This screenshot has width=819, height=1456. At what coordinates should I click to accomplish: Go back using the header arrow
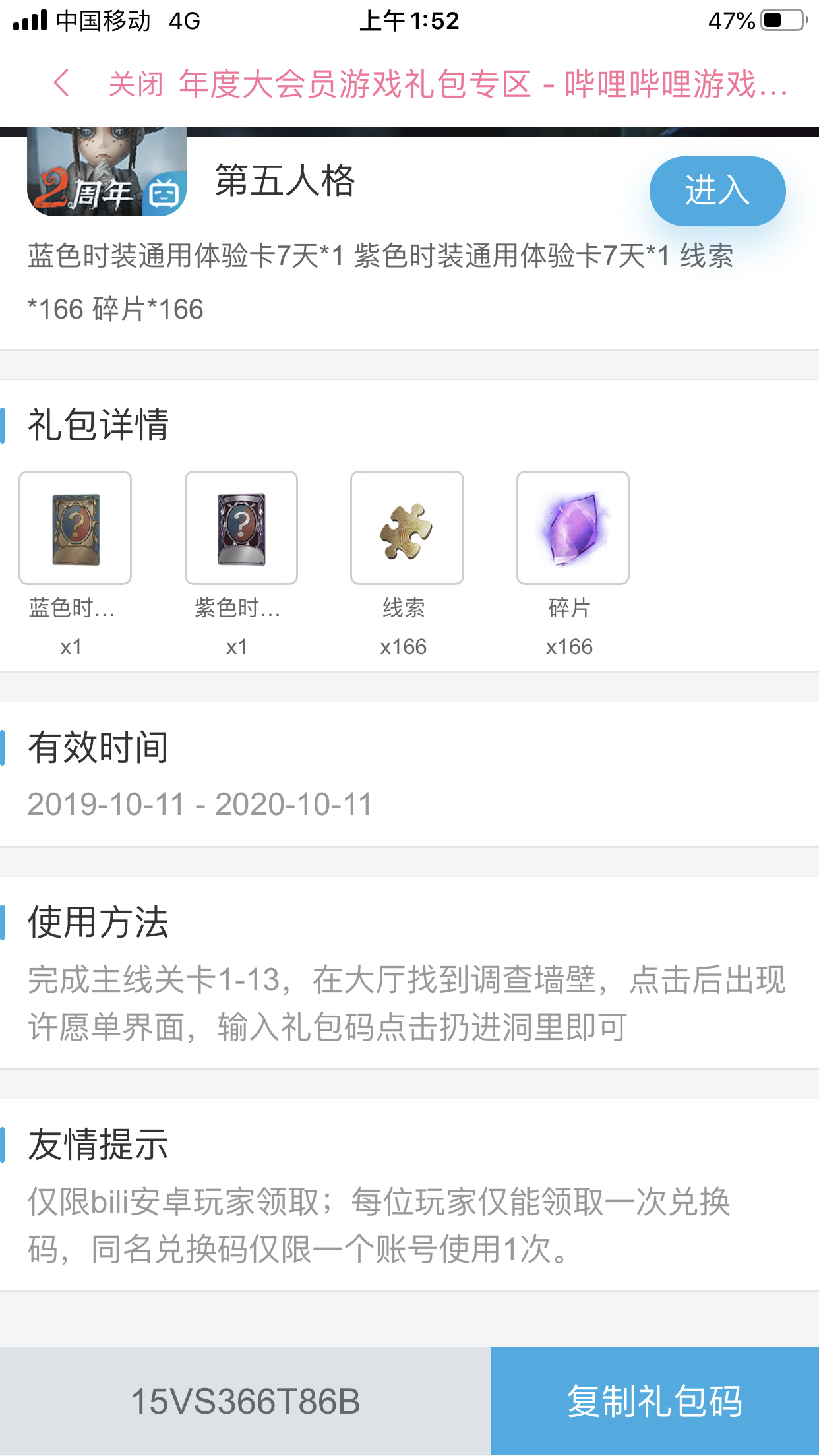click(61, 84)
